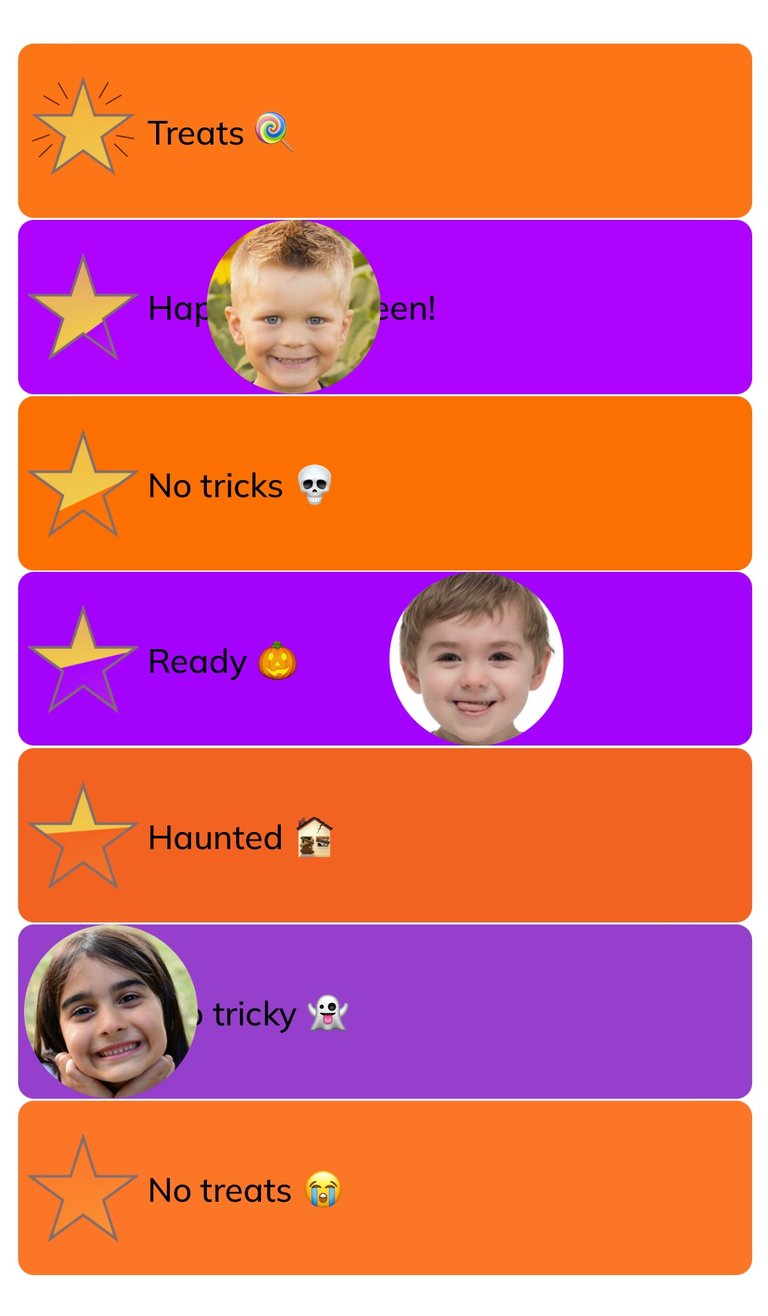Toggle the star on the No tricks row

[83, 484]
